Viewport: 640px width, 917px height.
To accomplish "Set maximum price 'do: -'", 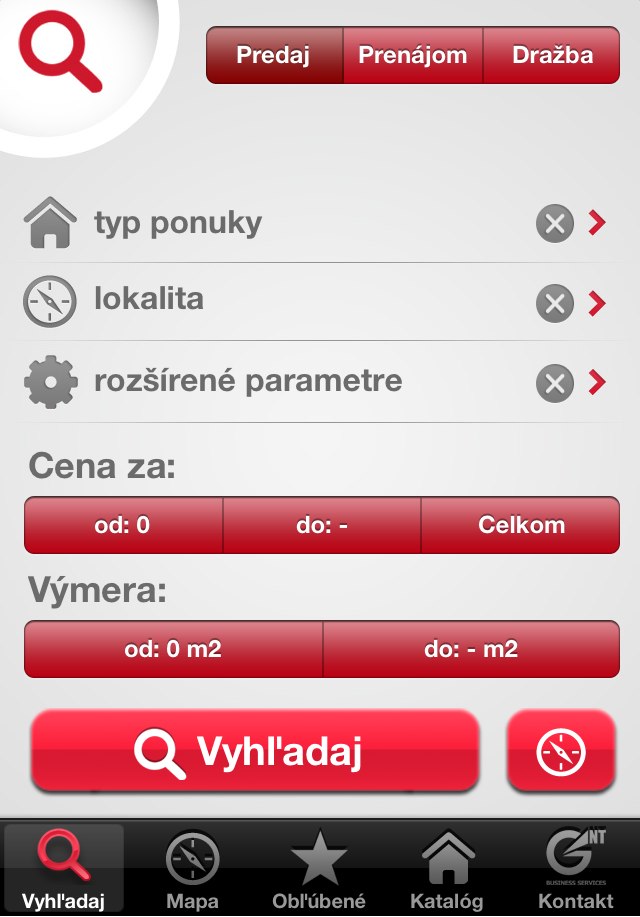I will (x=321, y=525).
